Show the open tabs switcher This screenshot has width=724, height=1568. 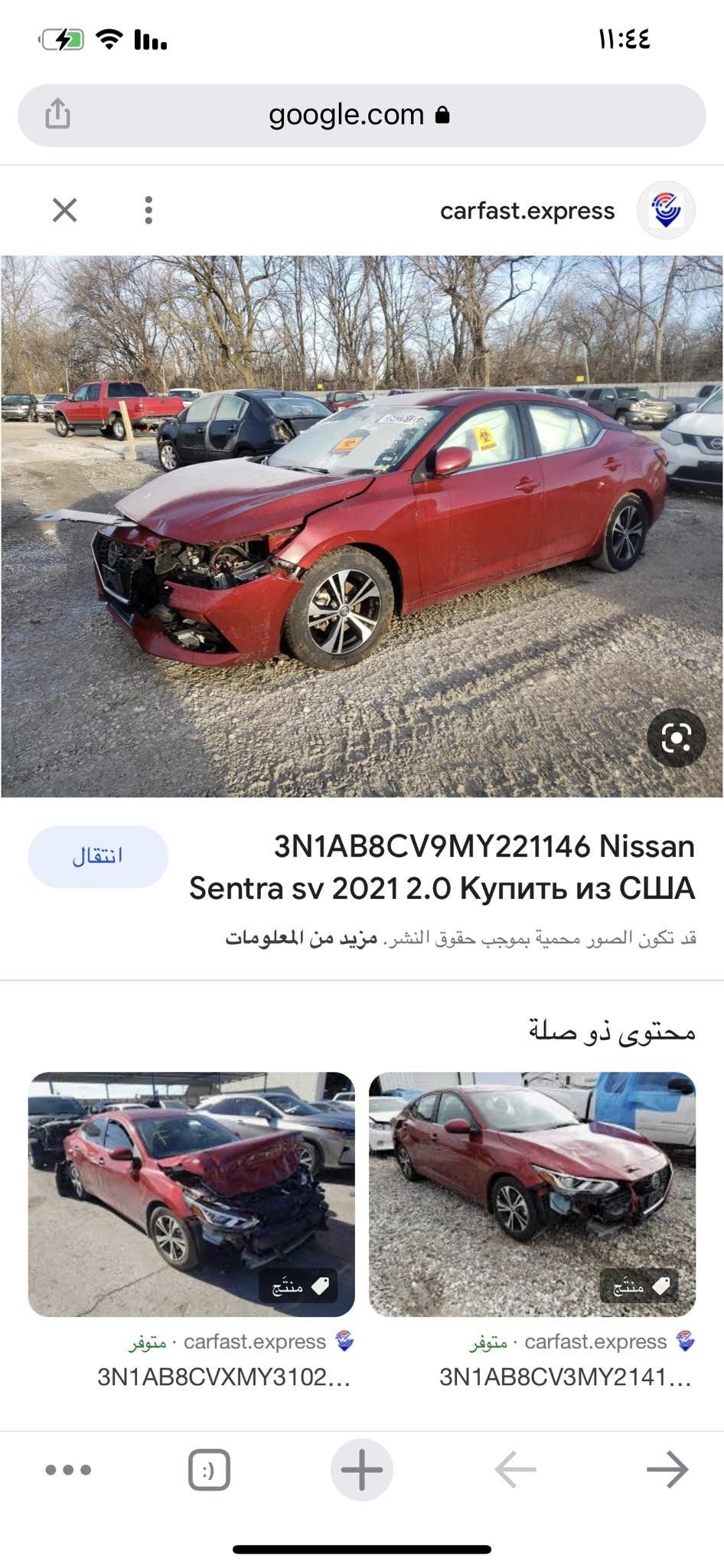point(209,1469)
